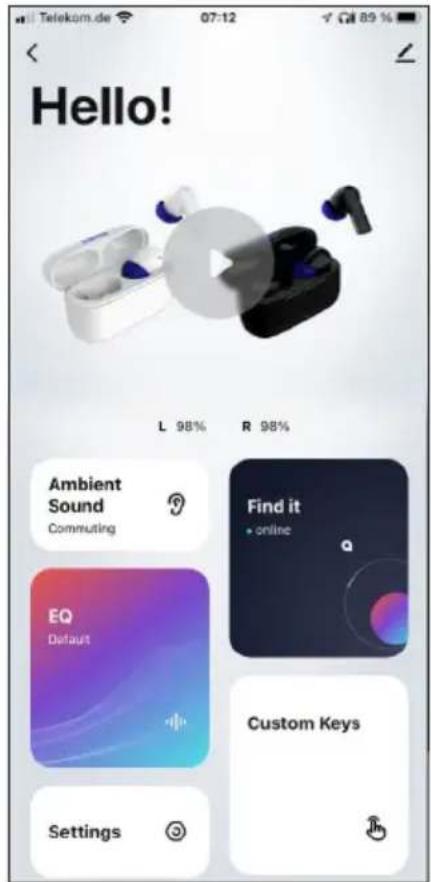Screen dimensions: 431x882
Task: Open Settings
Action: [119, 830]
